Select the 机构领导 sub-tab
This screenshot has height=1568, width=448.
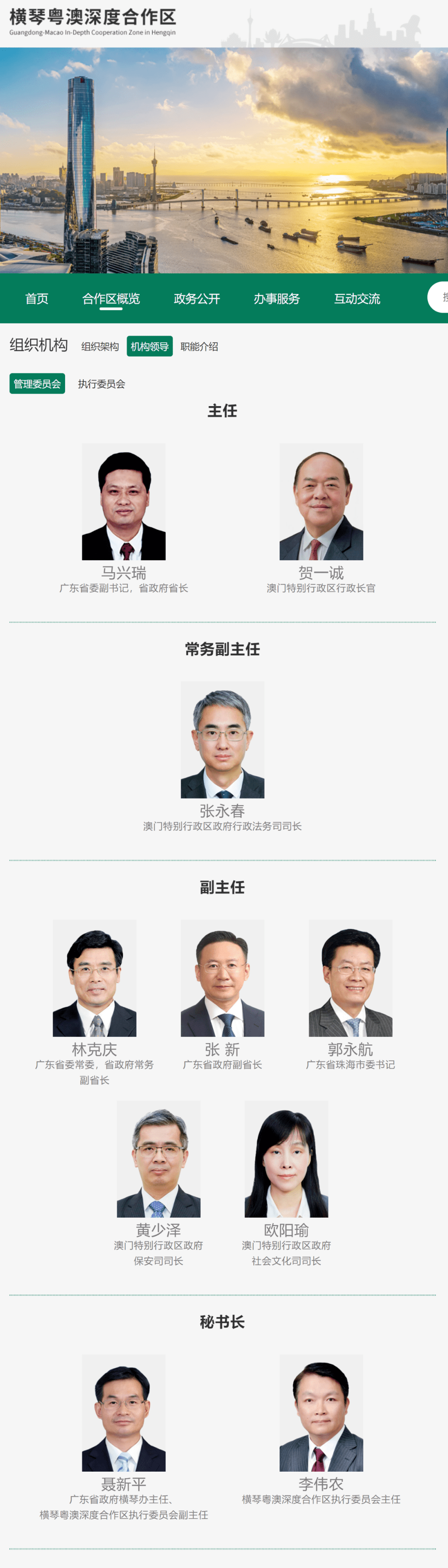coord(149,346)
